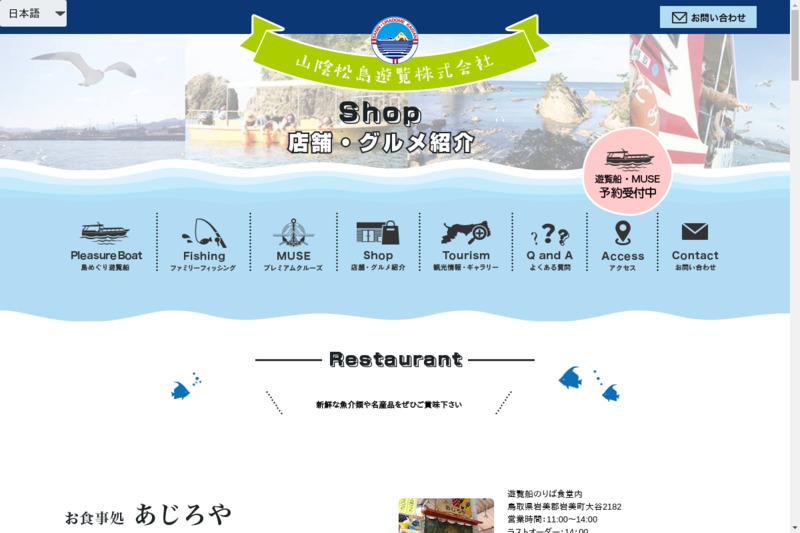View the Access page
The image size is (800, 533).
point(622,245)
